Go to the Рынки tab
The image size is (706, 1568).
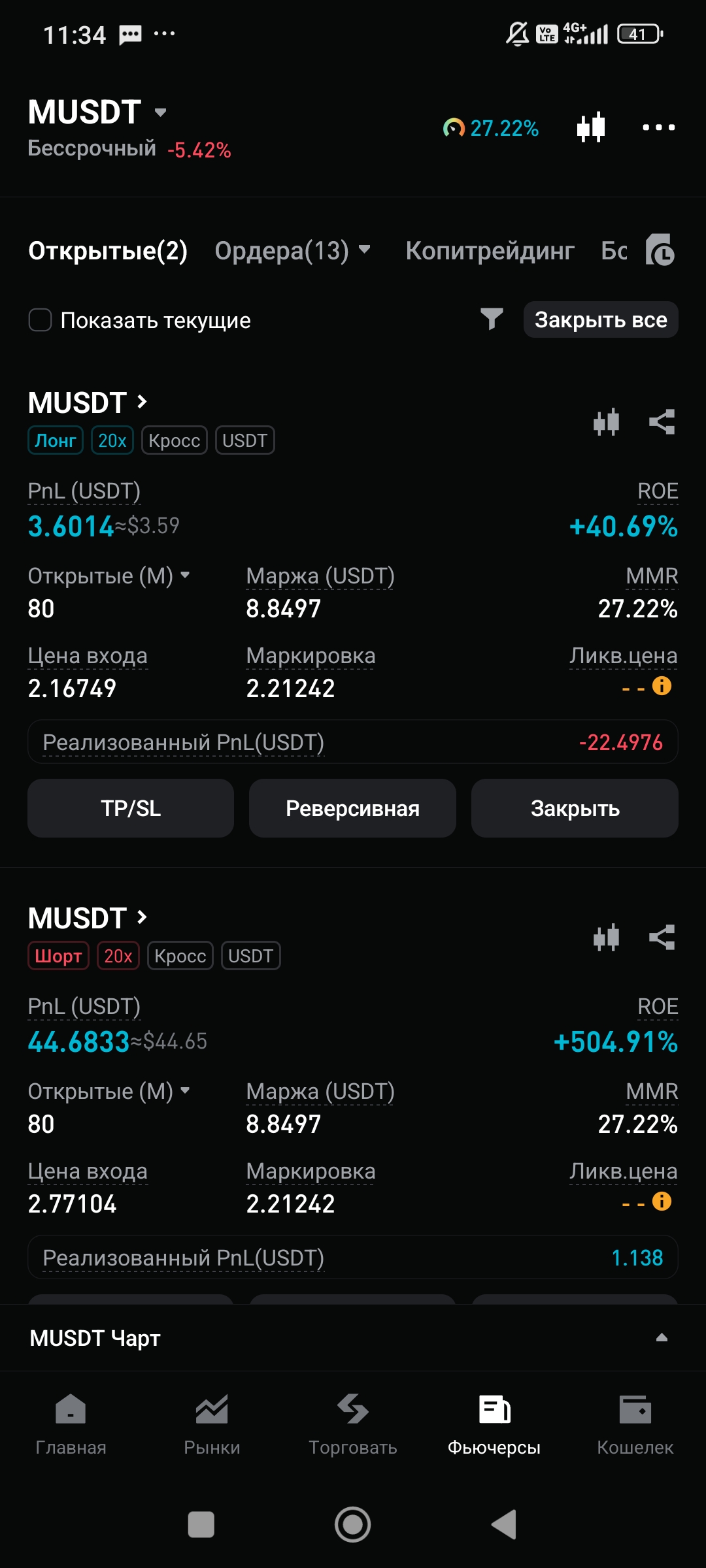click(212, 1423)
